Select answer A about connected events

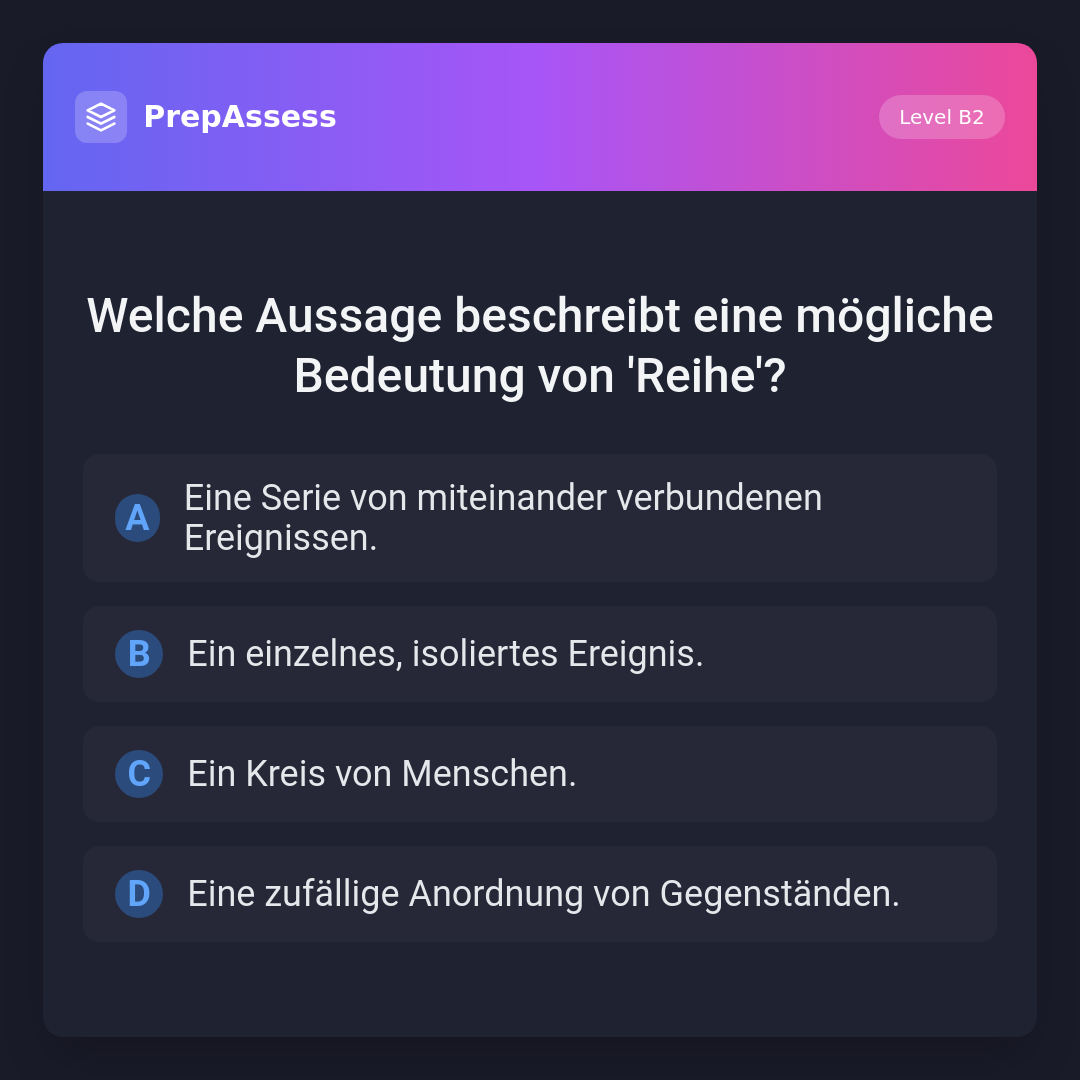[540, 518]
